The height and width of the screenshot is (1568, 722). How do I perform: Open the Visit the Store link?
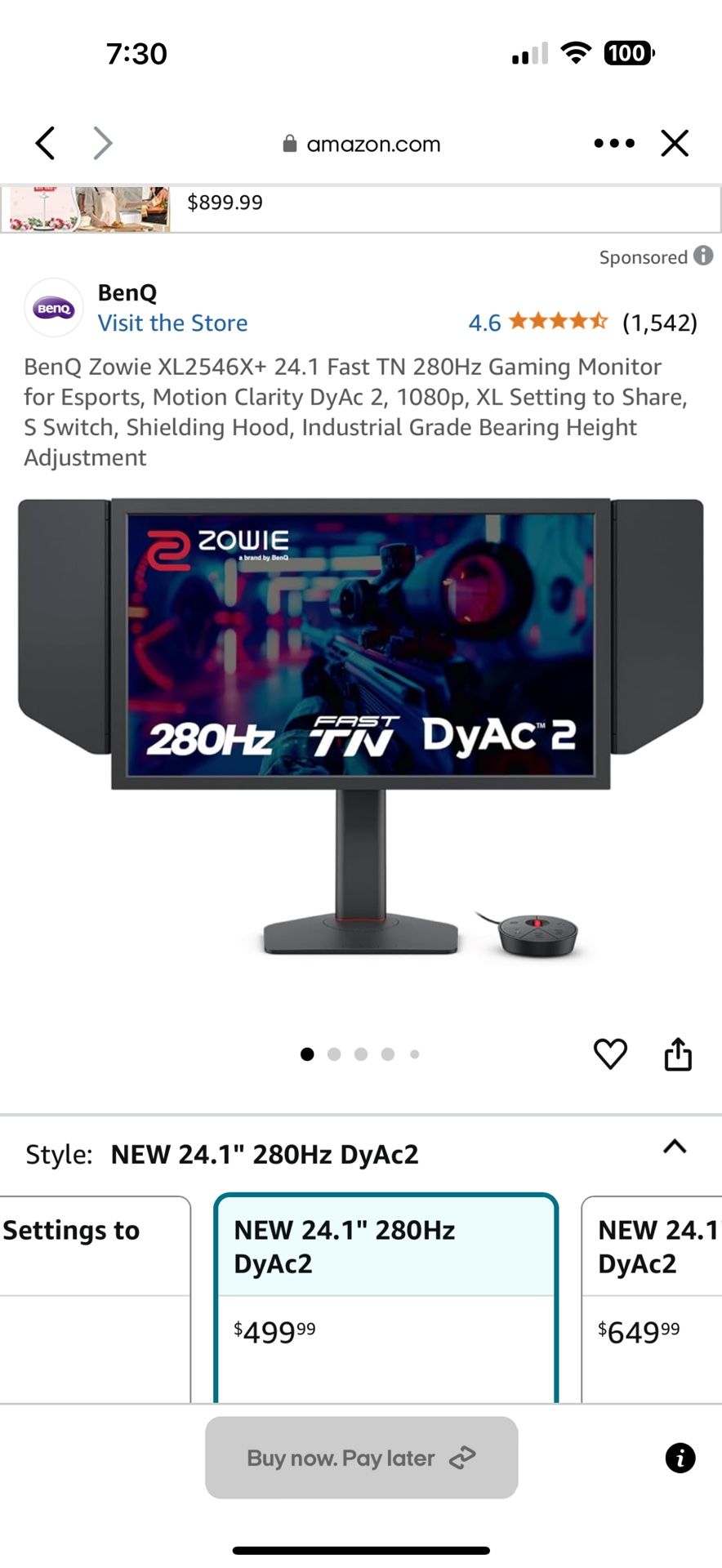coord(172,323)
